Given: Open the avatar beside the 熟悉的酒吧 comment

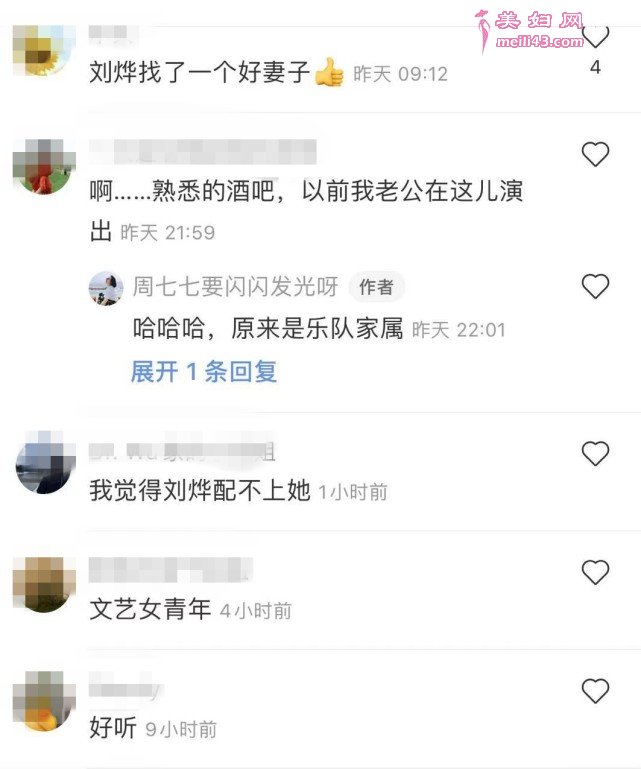Looking at the screenshot, I should 44,167.
